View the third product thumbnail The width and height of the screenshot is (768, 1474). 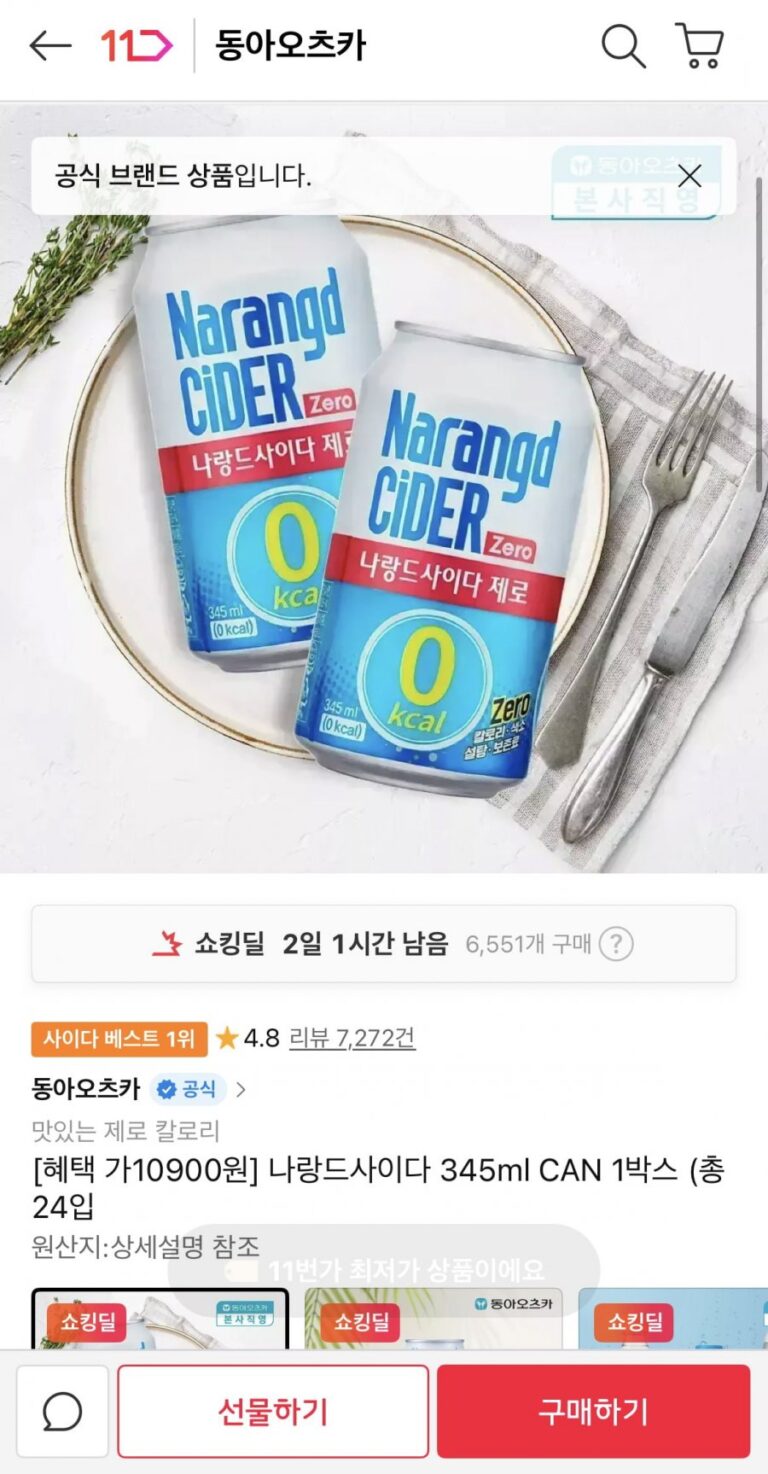coord(672,1320)
